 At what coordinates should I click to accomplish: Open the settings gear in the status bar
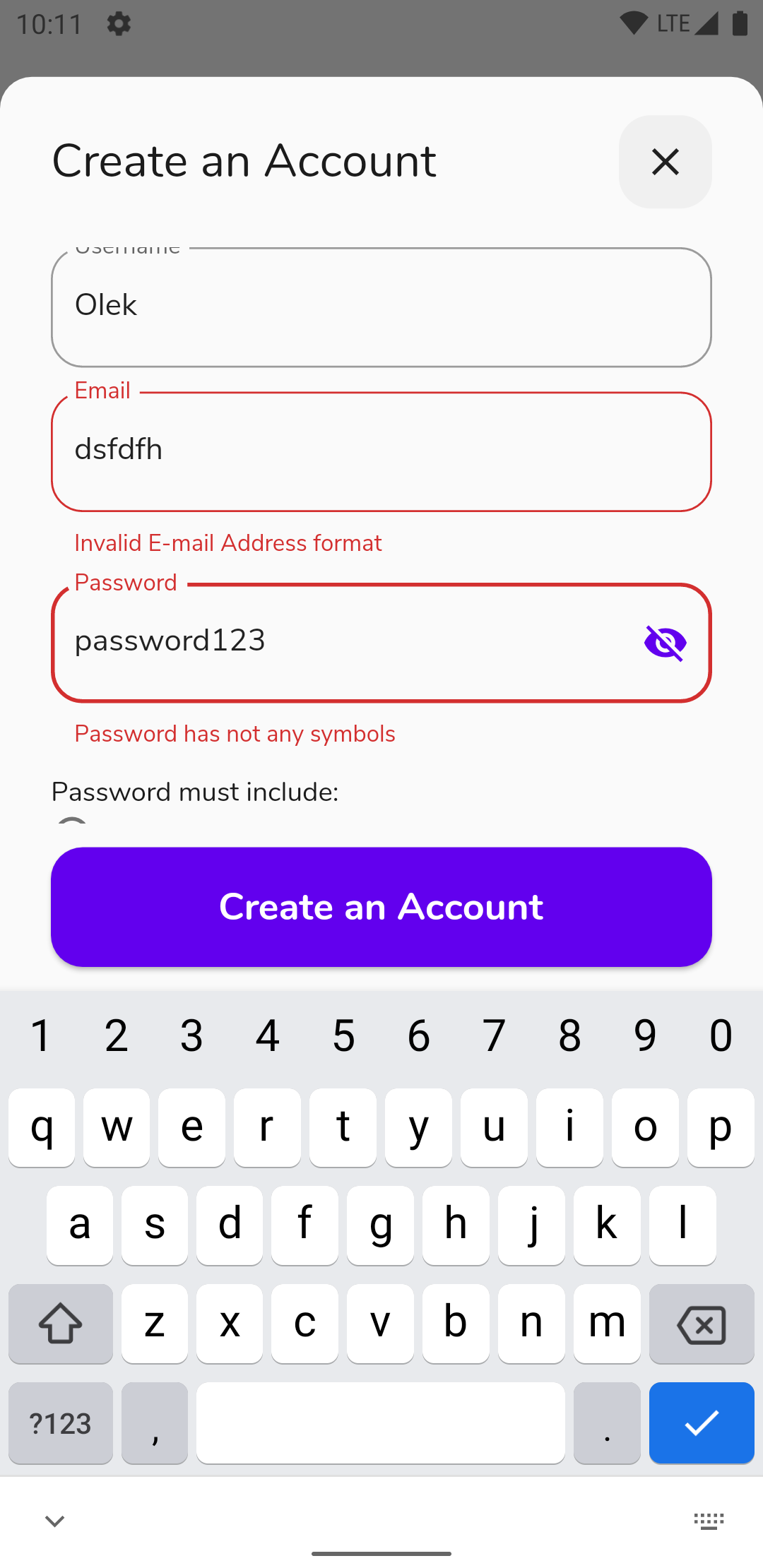(118, 23)
